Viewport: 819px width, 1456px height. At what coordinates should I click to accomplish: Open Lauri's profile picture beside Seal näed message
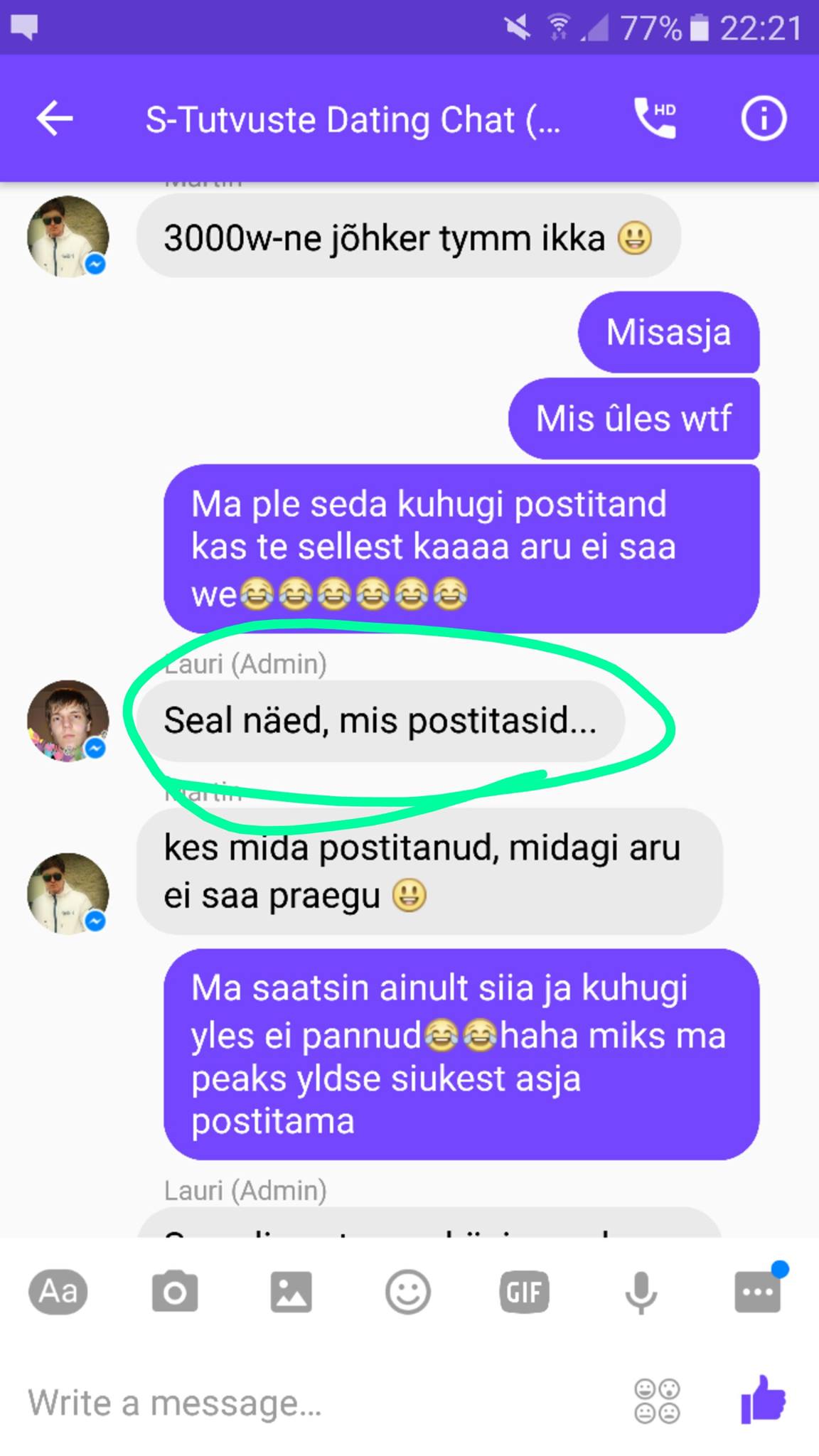coord(68,721)
